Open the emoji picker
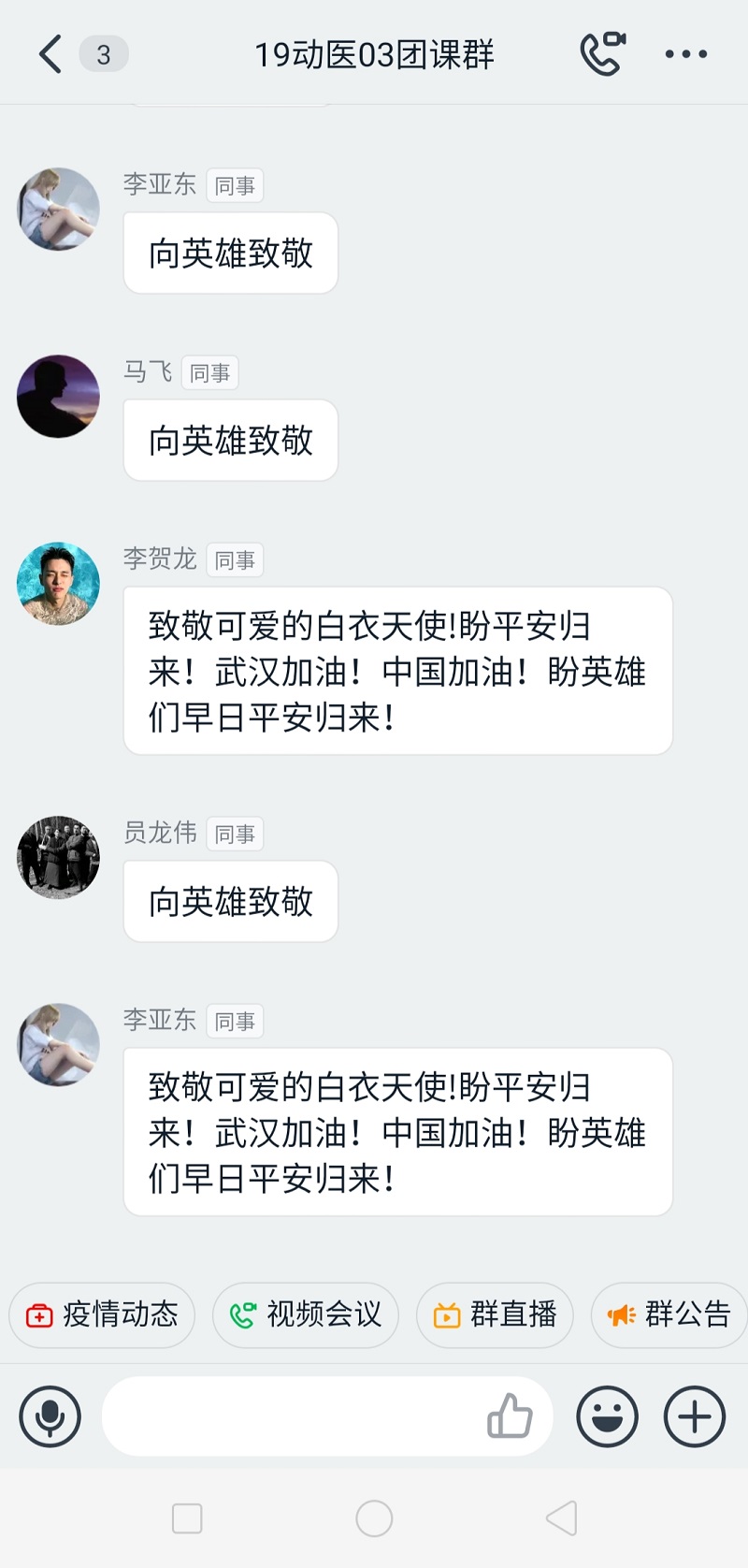Screen dimensions: 748x1568 point(608,1416)
